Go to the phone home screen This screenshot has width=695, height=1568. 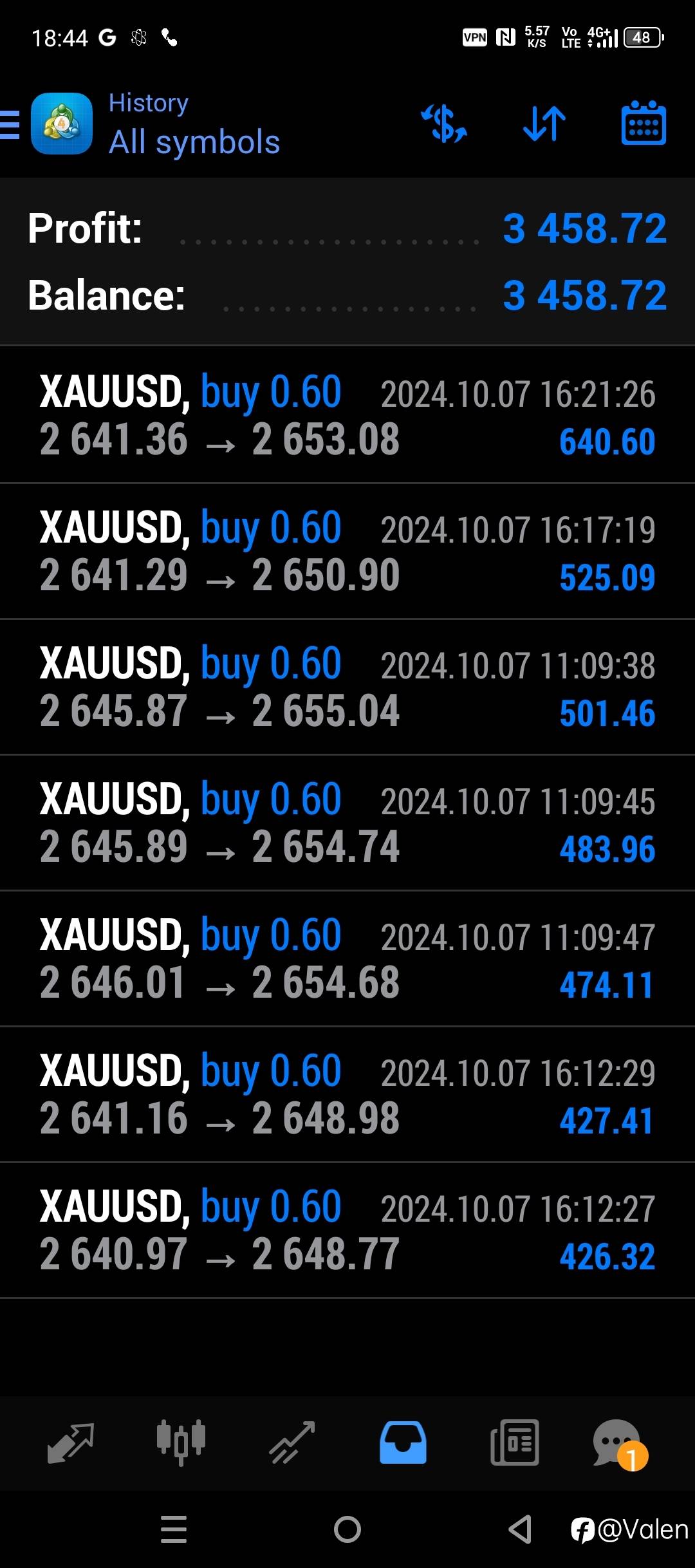click(x=347, y=1529)
